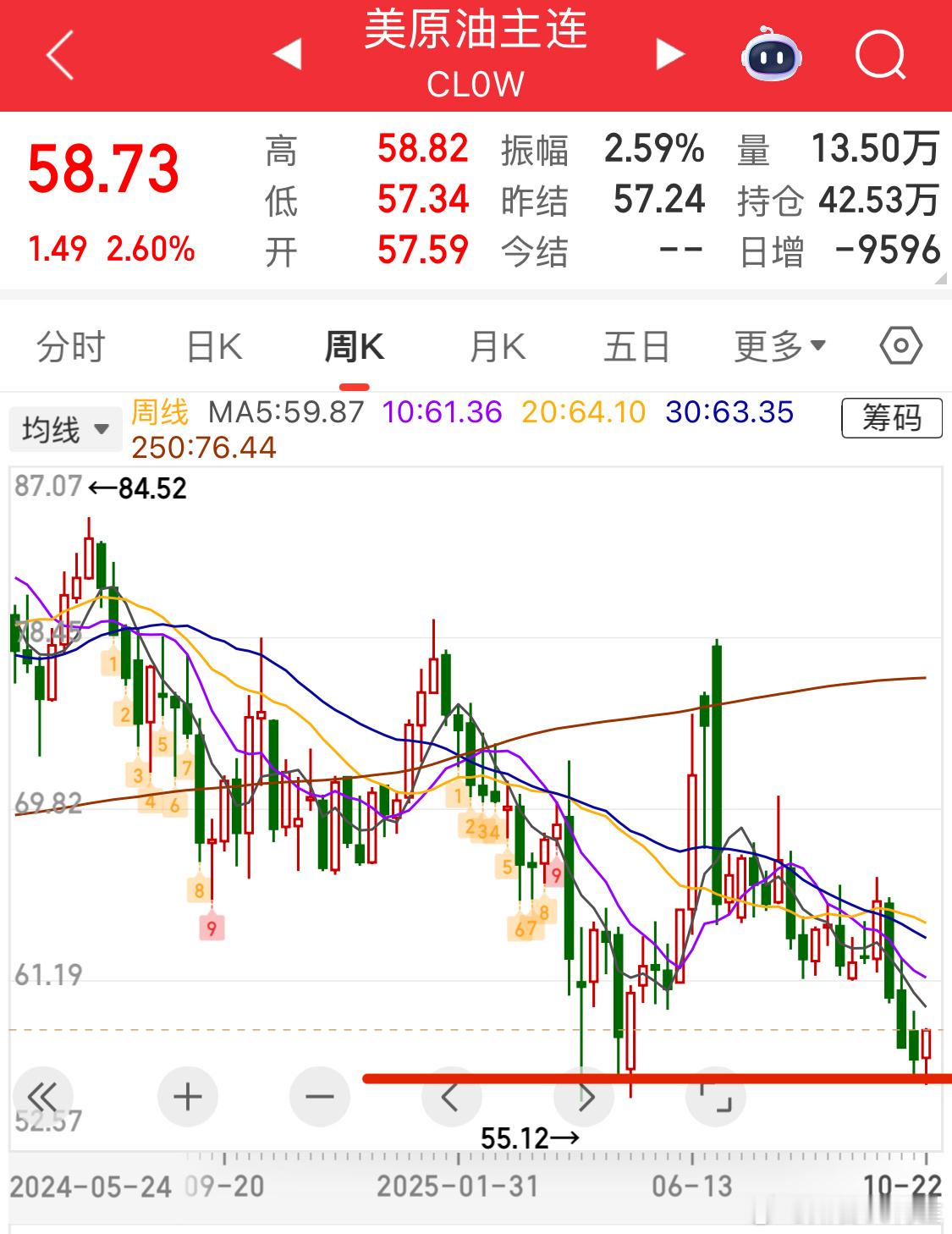Screen dimensions: 952x1234
Task: Switch to next contract via right arrow
Action: point(669,53)
